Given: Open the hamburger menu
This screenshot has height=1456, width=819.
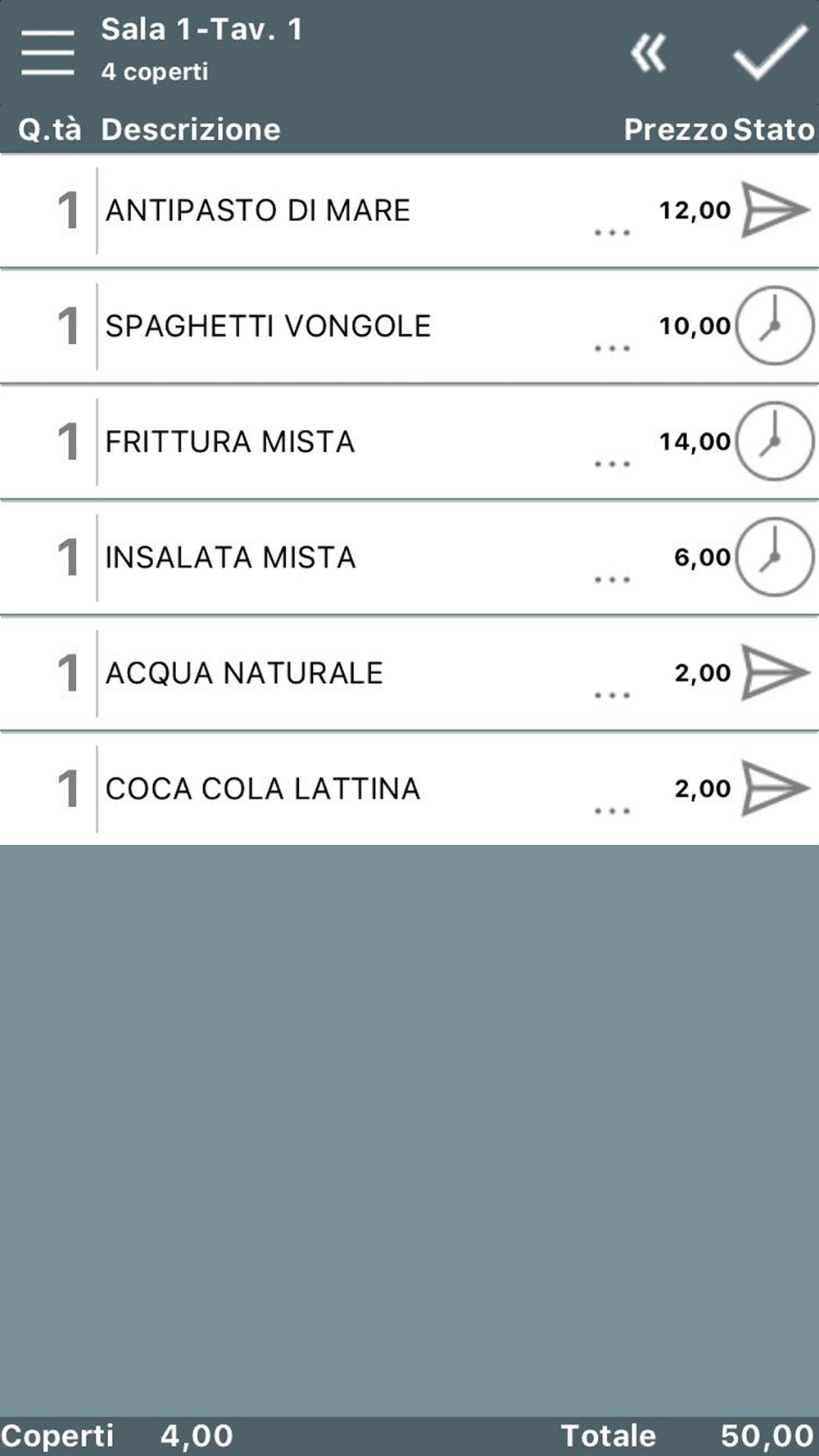Looking at the screenshot, I should [48, 52].
